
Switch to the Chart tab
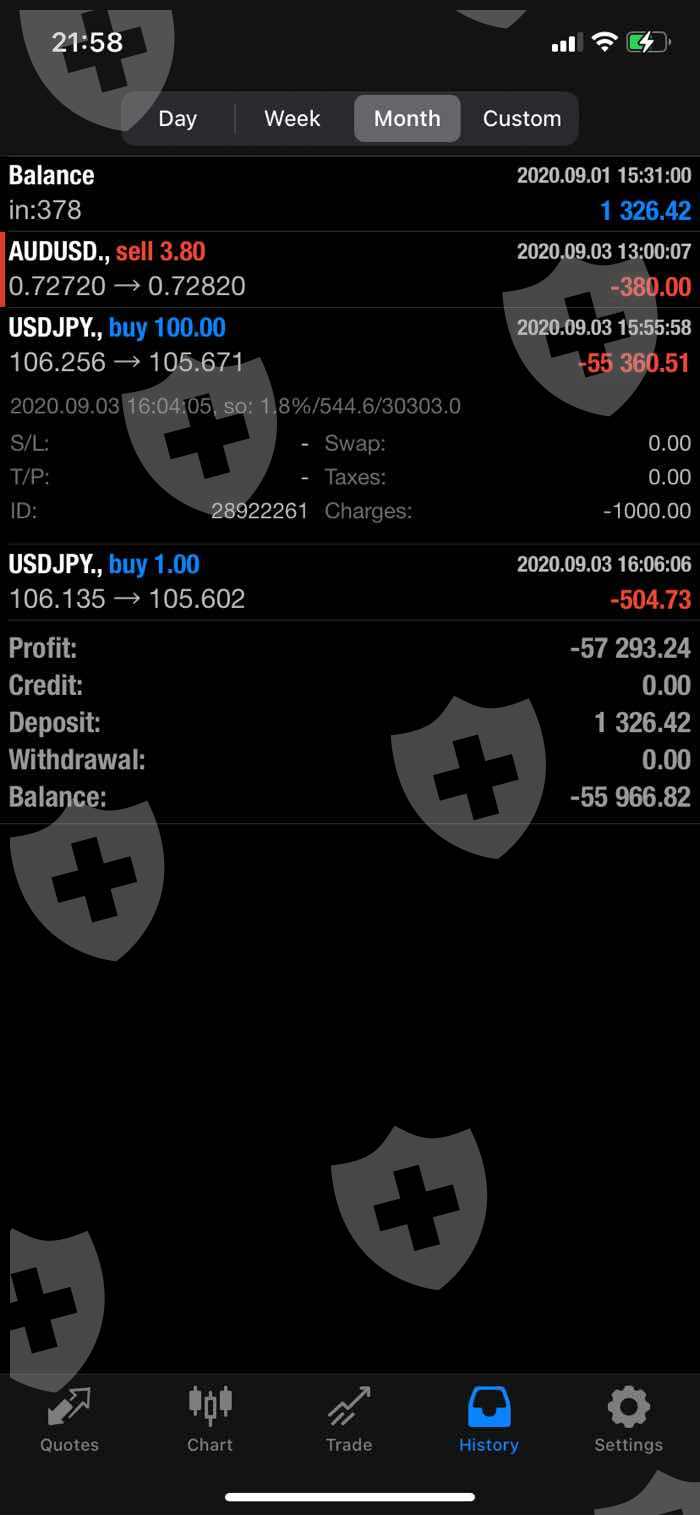[210, 1419]
